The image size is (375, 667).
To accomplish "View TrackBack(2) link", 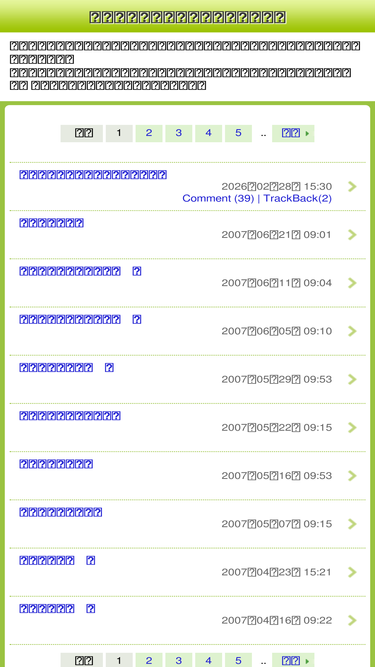I will pos(298,198).
